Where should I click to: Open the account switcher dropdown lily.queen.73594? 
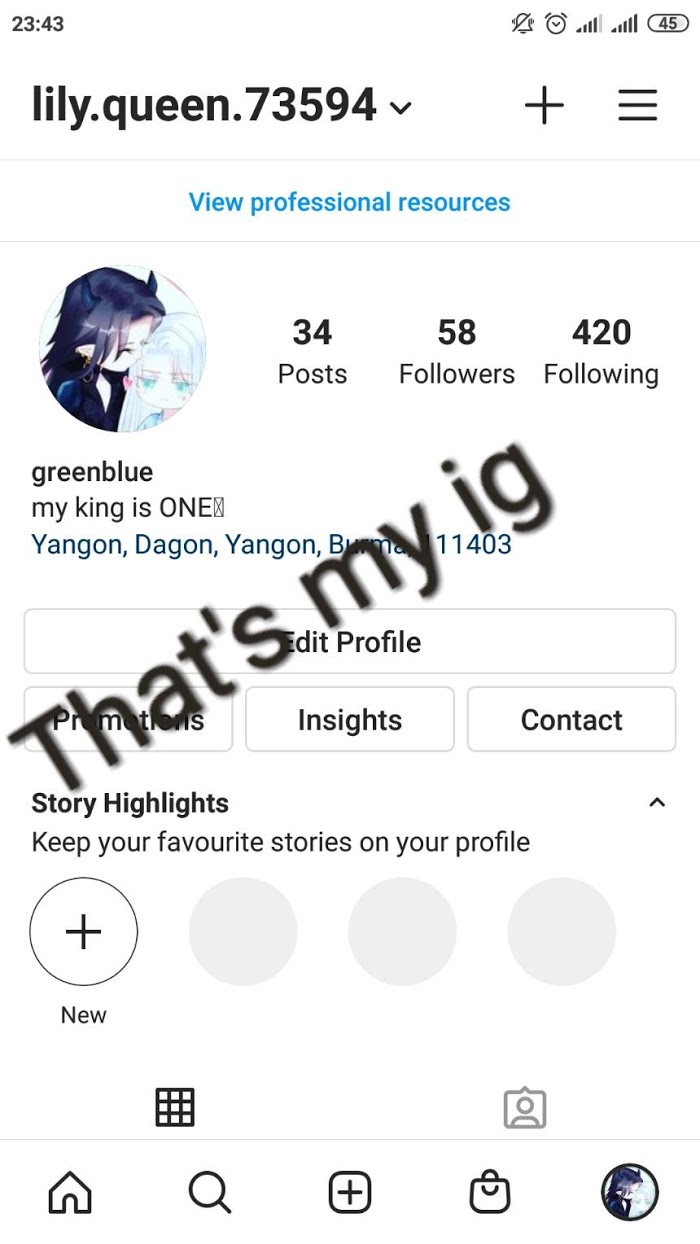(x=222, y=105)
